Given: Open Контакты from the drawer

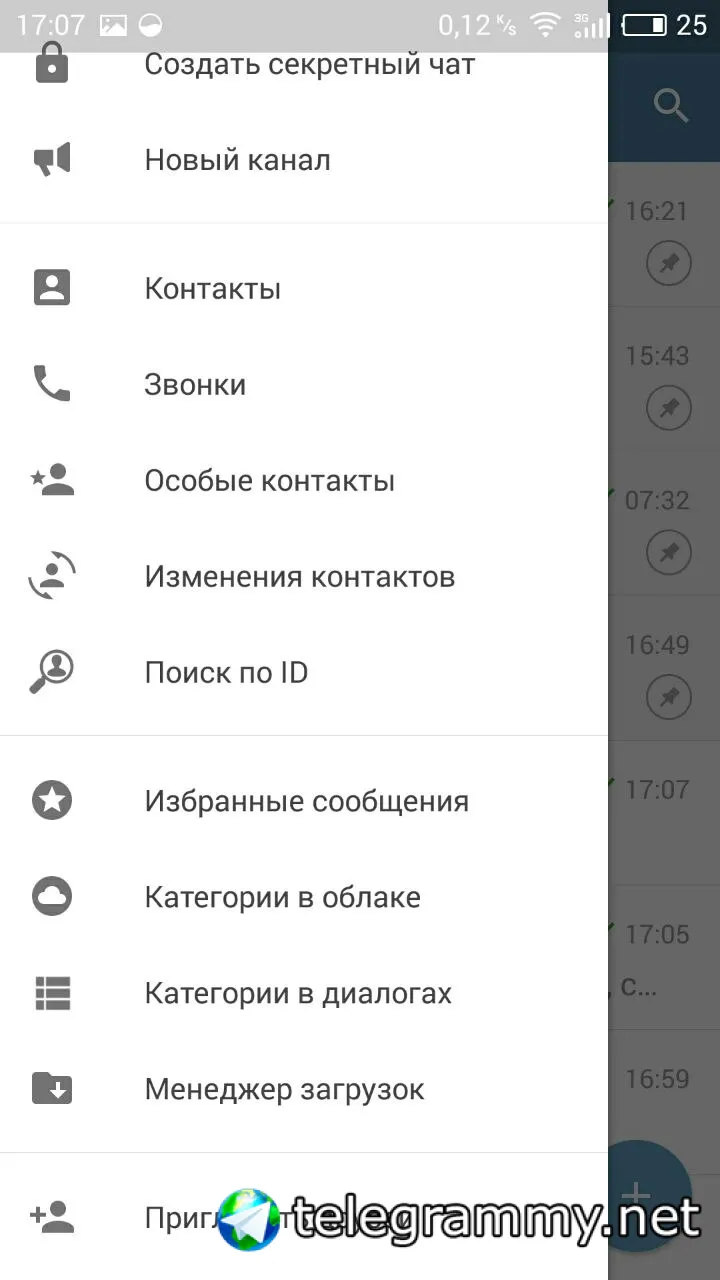Looking at the screenshot, I should coord(212,289).
